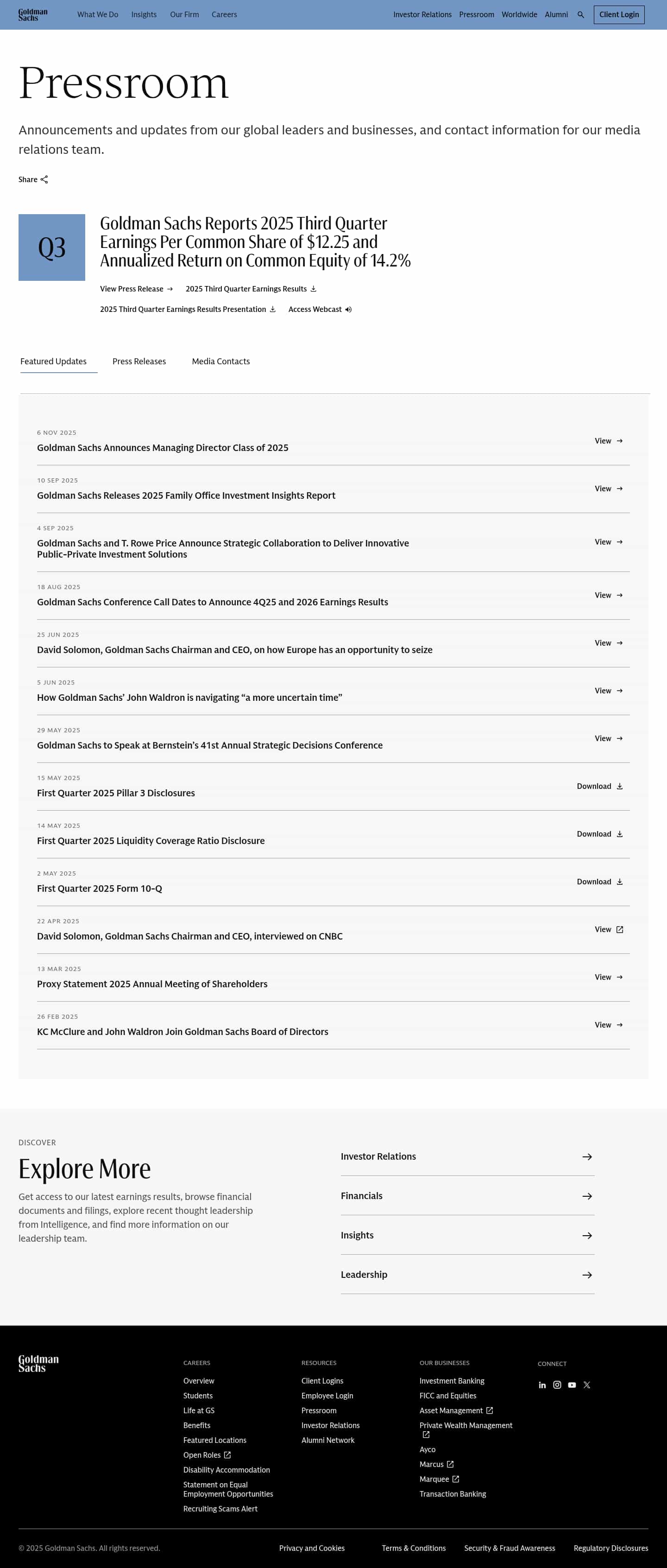This screenshot has height=1568, width=667.
Task: Share the Pressroom page
Action: [x=33, y=179]
